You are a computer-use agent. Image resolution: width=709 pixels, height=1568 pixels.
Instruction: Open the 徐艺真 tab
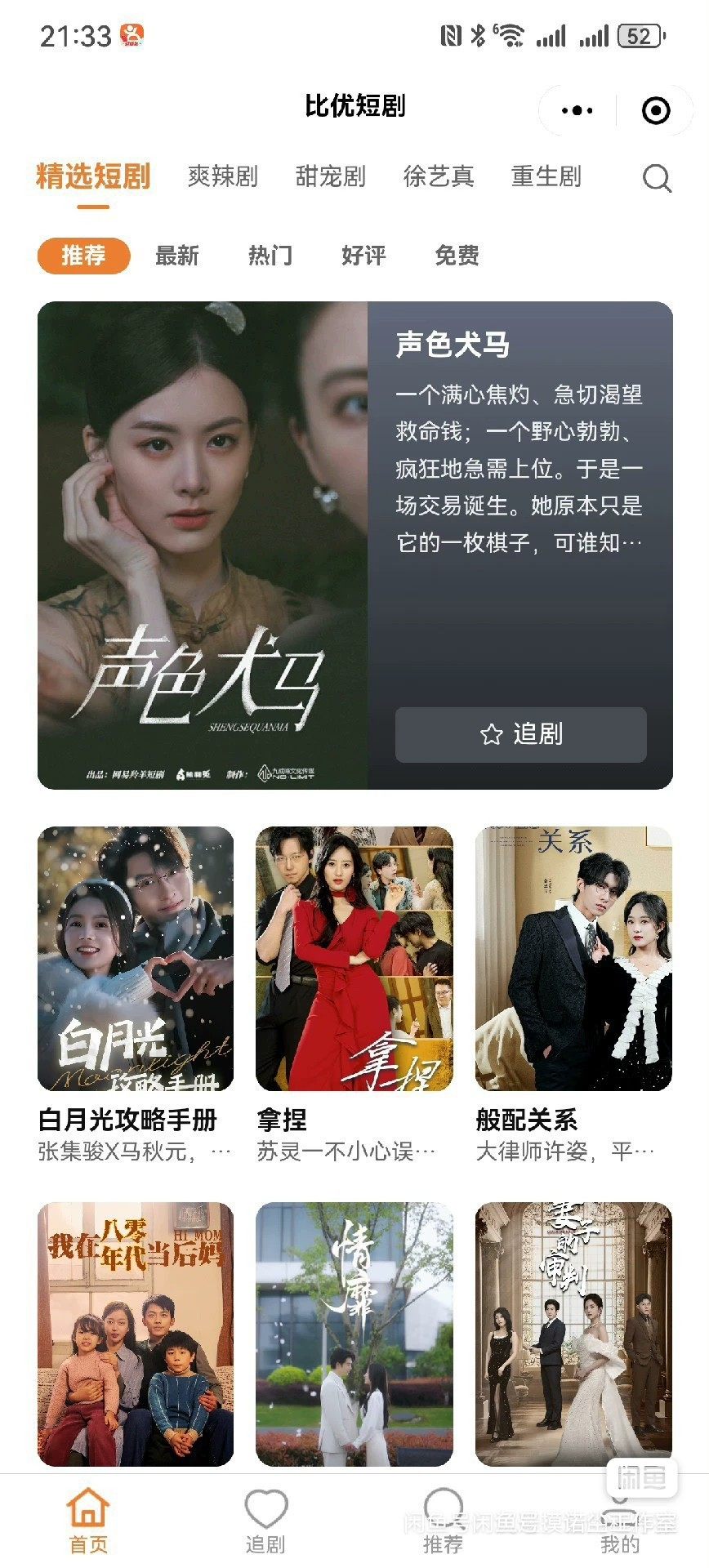(439, 176)
